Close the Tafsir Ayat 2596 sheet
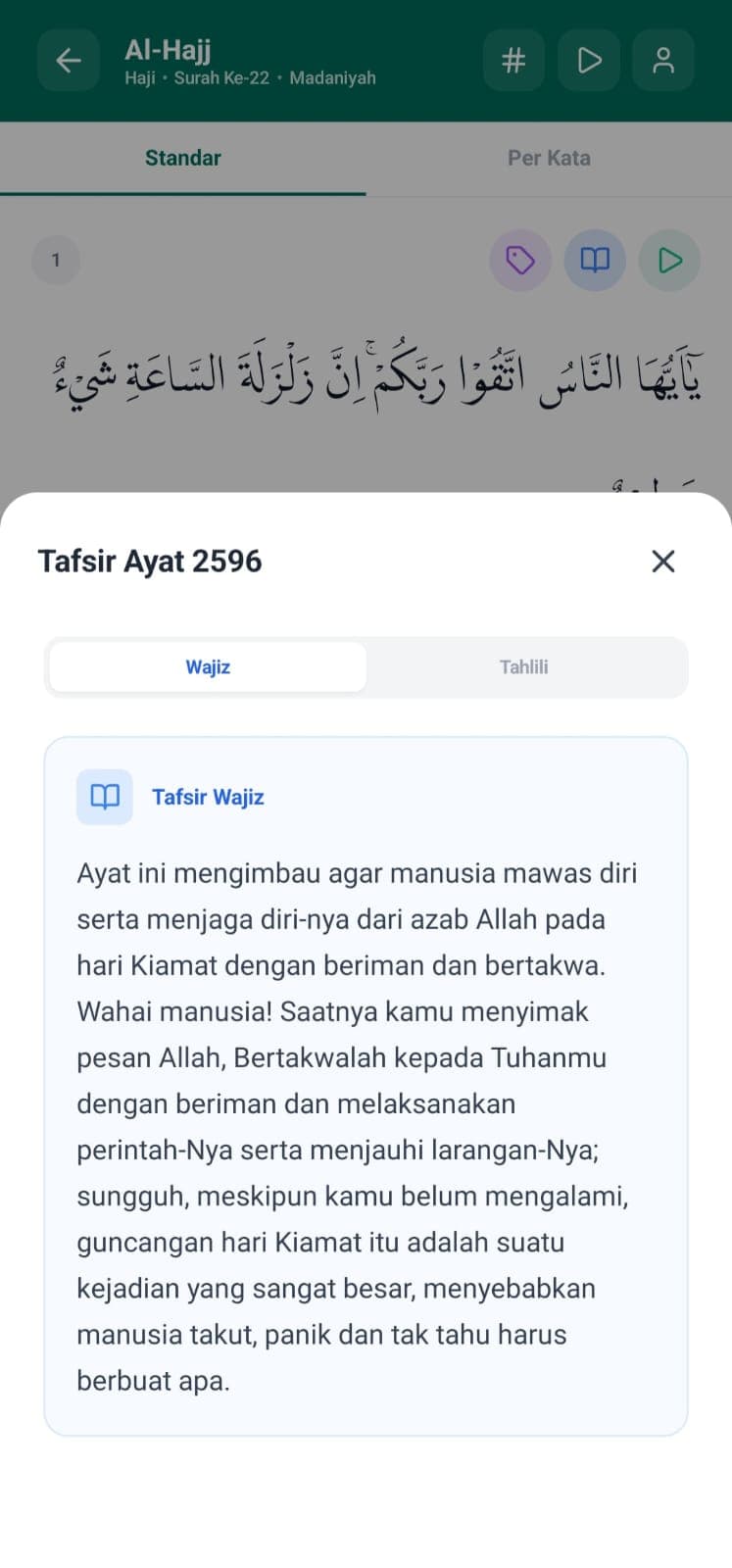 (x=663, y=562)
